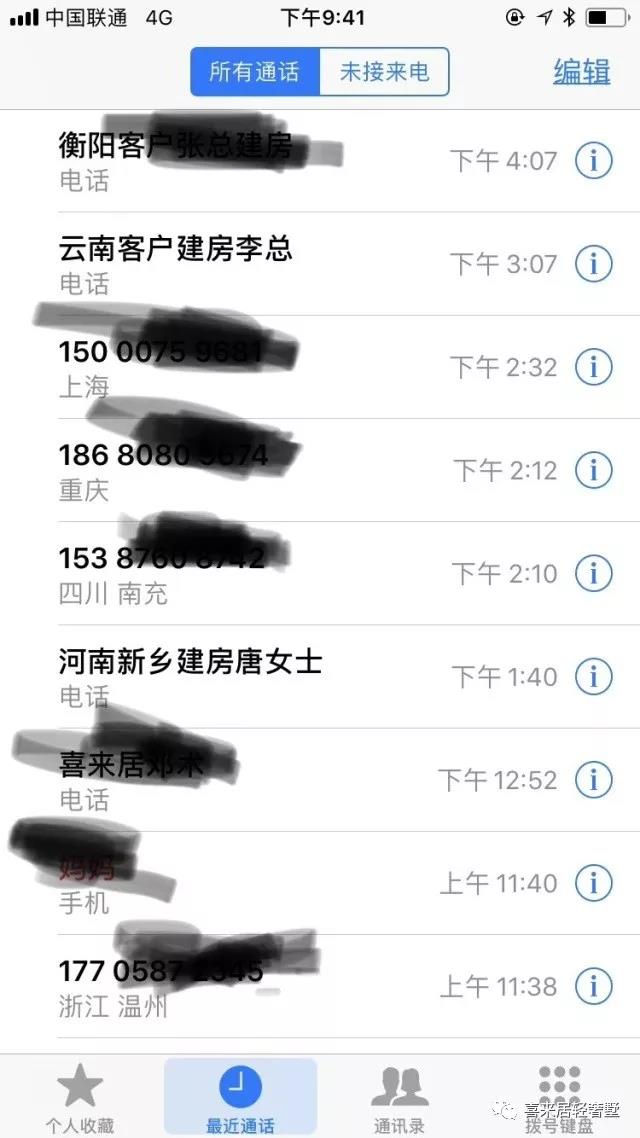
Task: Open info for the 下午 4:07 call
Action: tap(594, 160)
